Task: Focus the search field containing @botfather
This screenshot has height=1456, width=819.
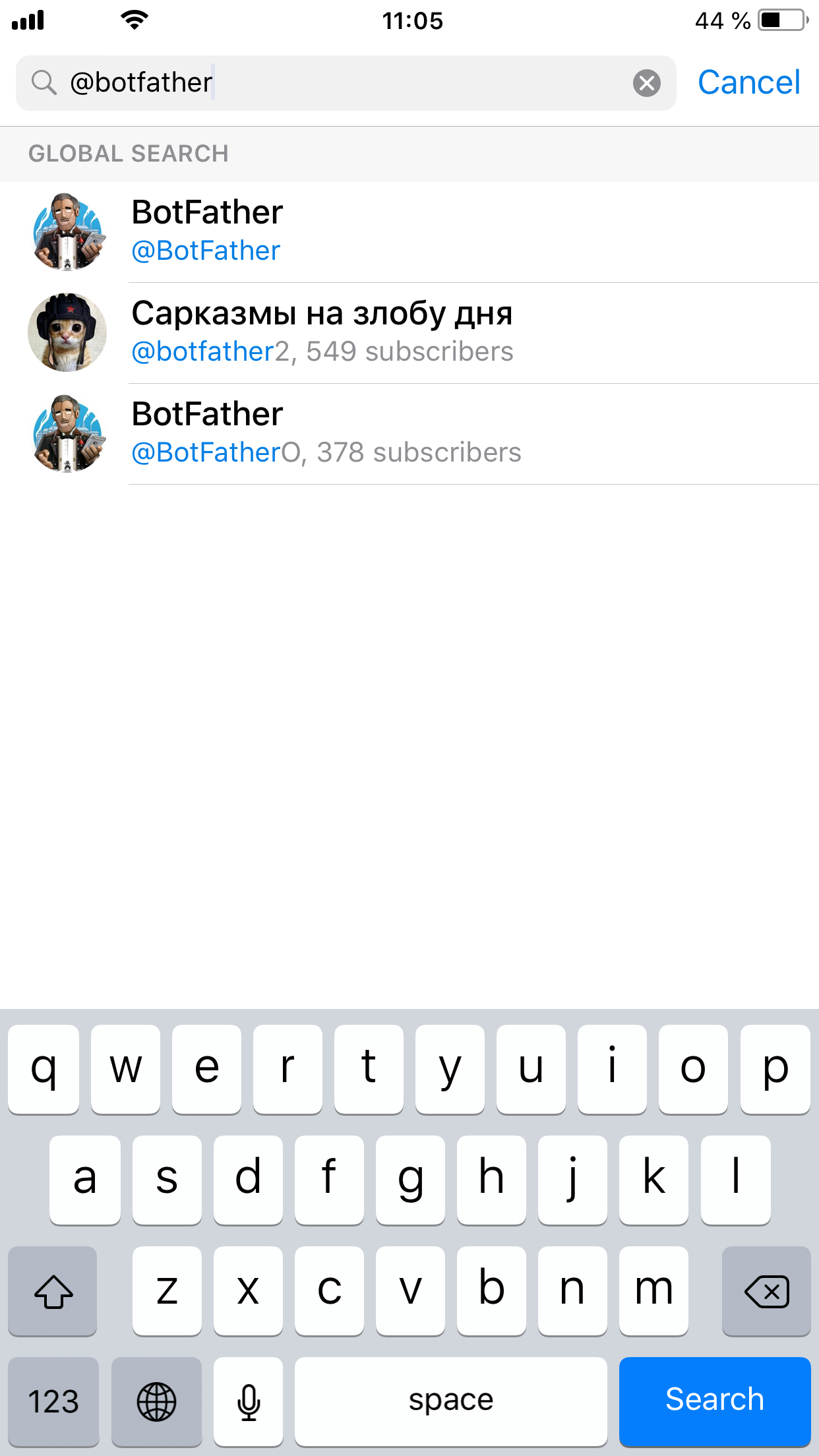Action: (x=343, y=83)
